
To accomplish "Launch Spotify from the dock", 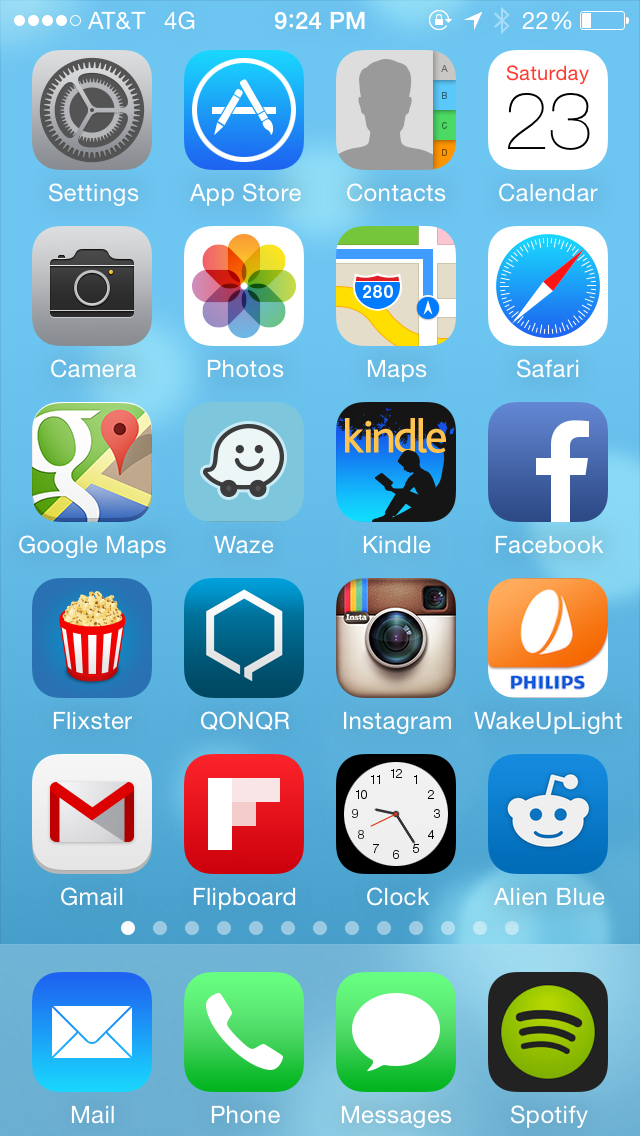I will click(548, 1032).
